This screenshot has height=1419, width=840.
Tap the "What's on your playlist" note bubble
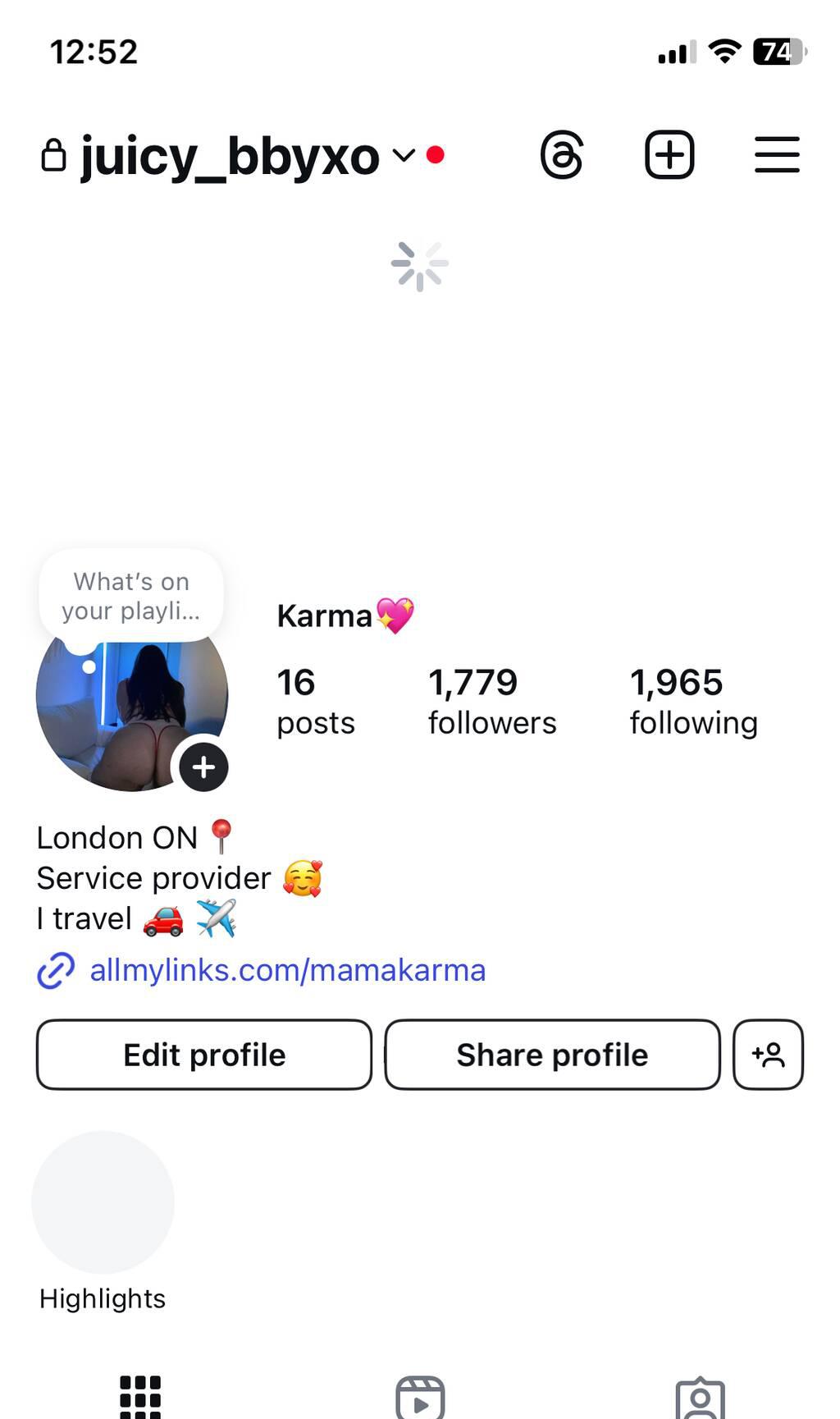131,597
